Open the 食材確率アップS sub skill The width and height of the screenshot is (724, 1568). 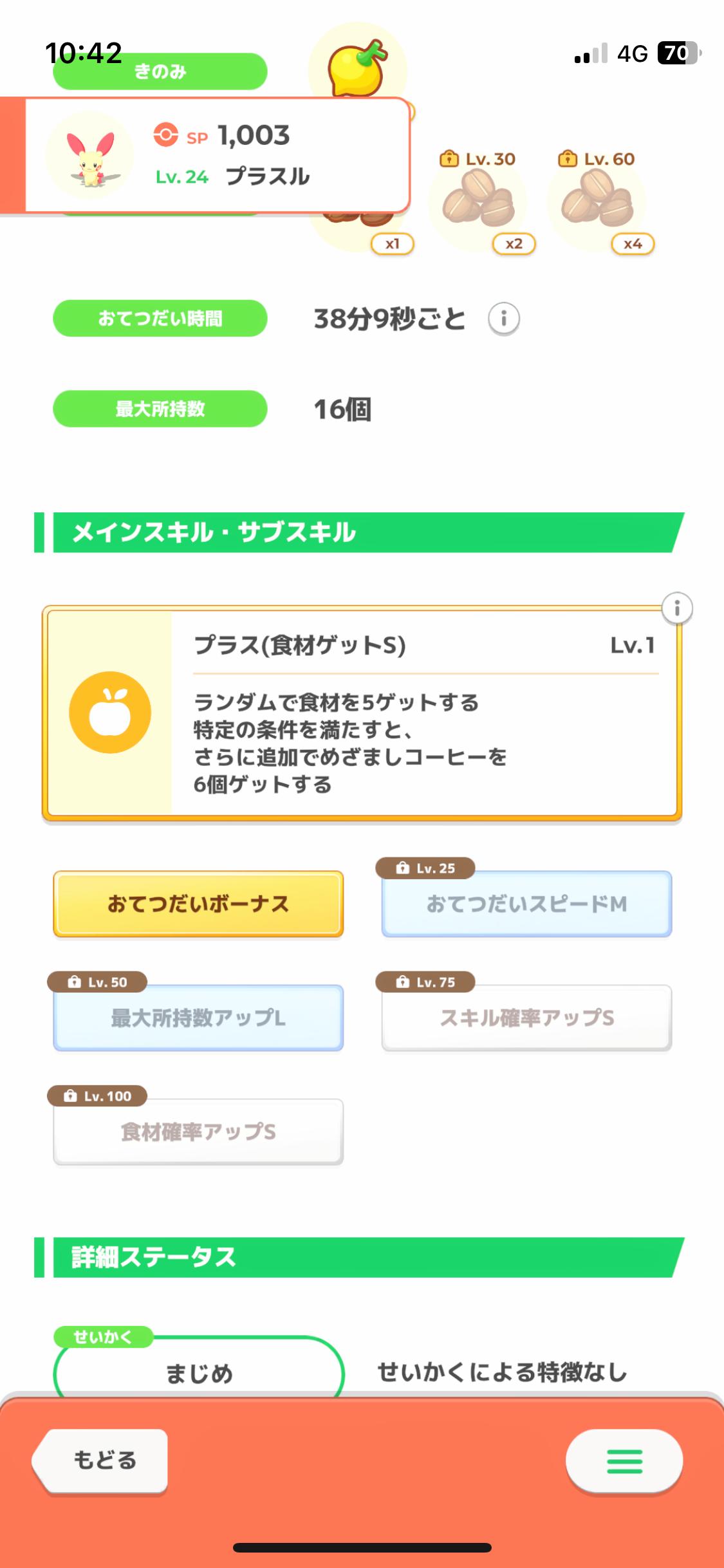pyautogui.click(x=198, y=1132)
